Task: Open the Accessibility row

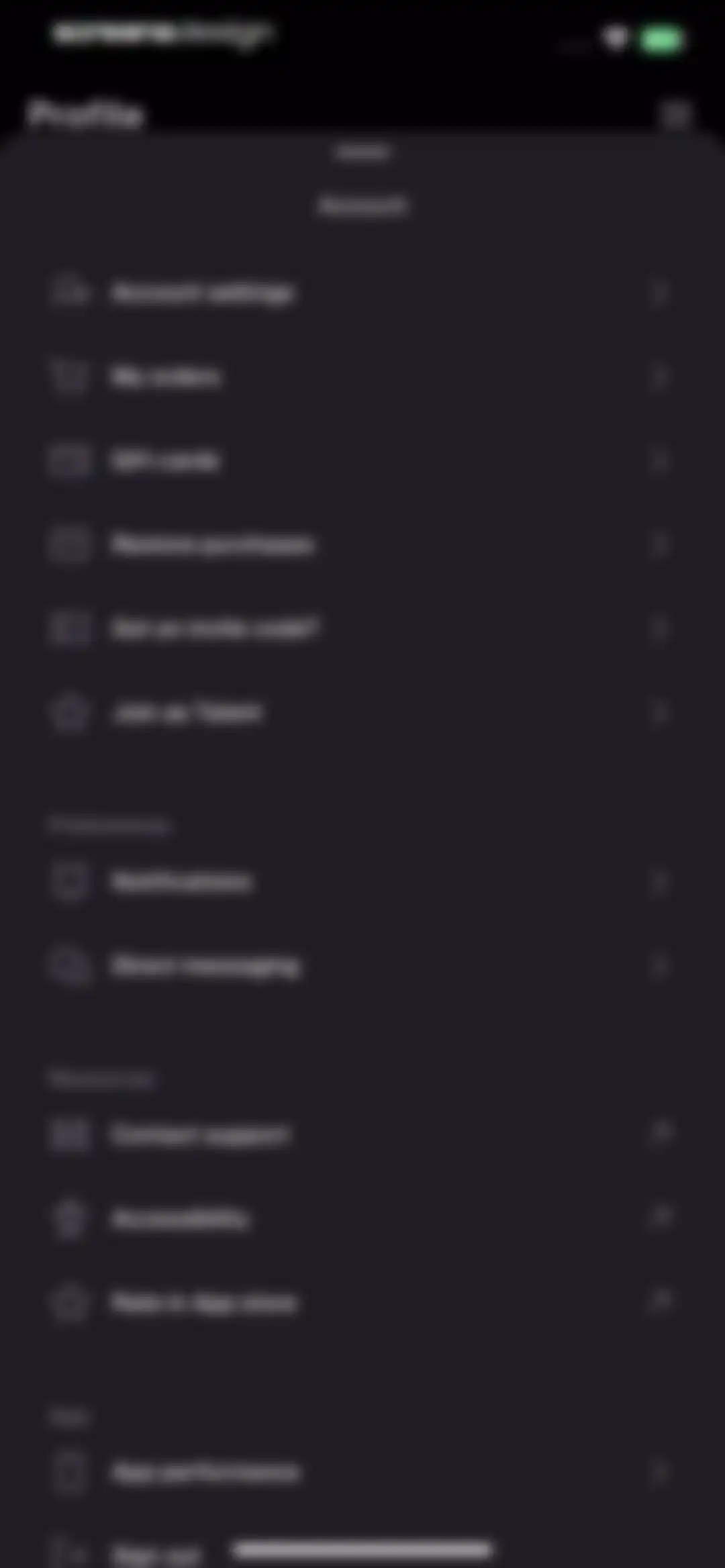Action: coord(362,1218)
